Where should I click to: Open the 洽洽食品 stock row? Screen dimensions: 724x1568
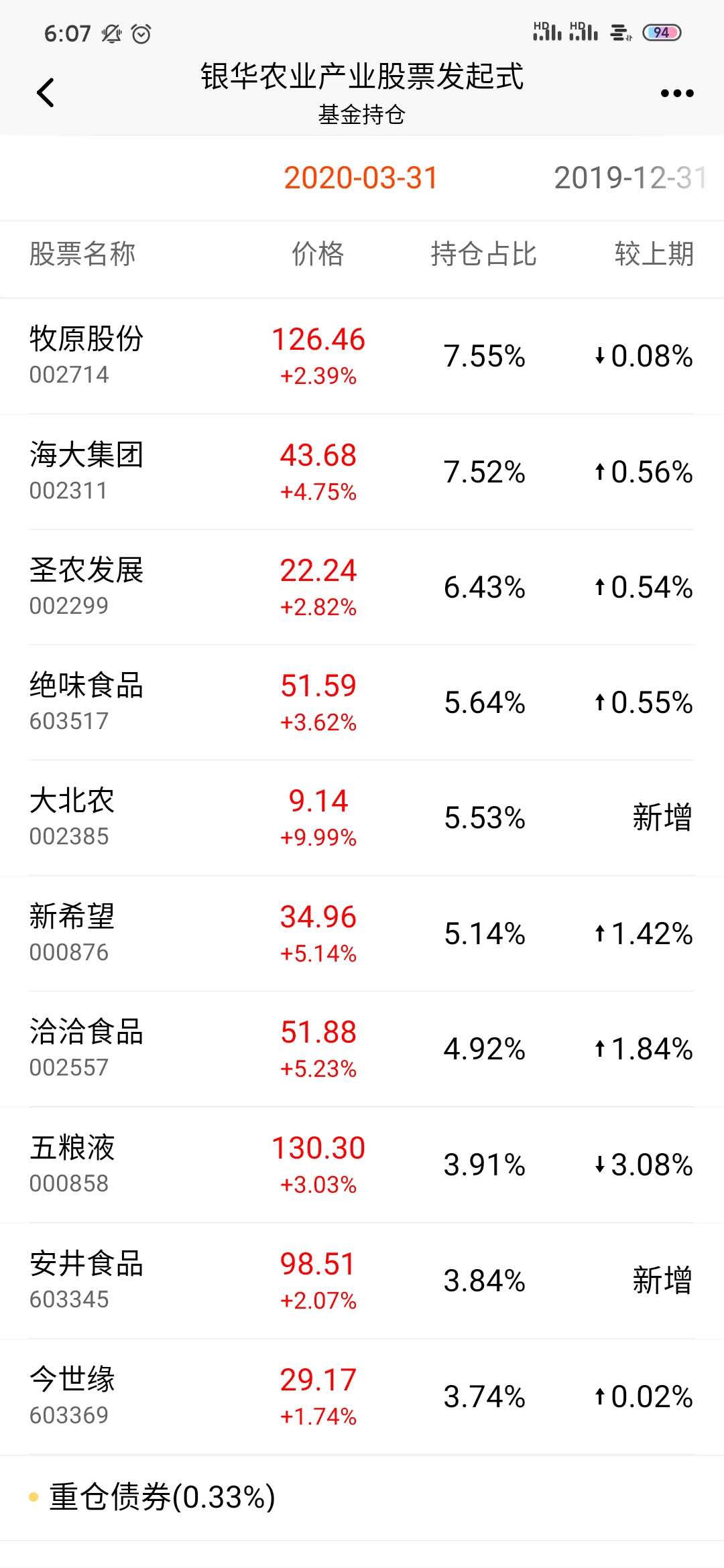362,1049
